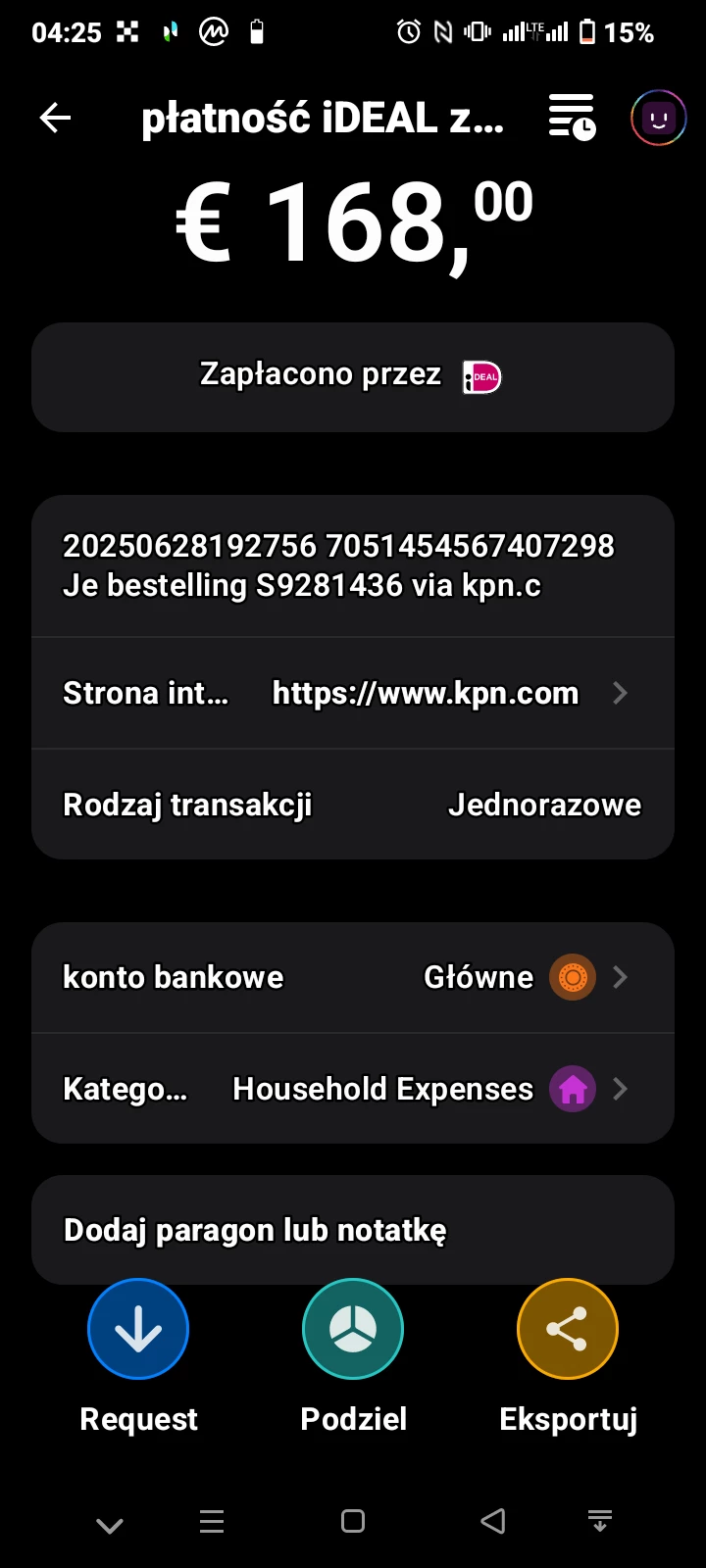Add a receipt or note
The height and width of the screenshot is (1568, 706).
pos(353,1230)
